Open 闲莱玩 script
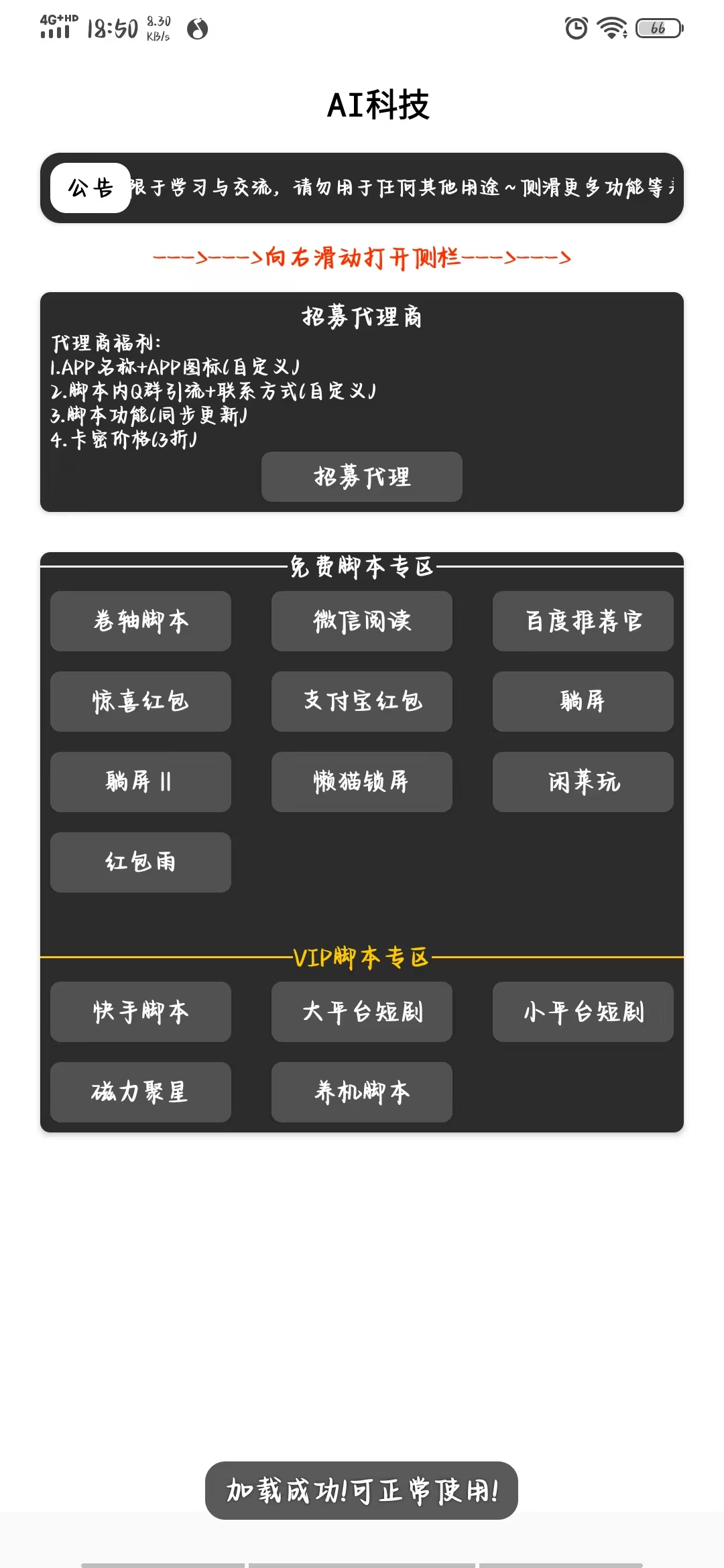This screenshot has height=1568, width=724. 583,782
